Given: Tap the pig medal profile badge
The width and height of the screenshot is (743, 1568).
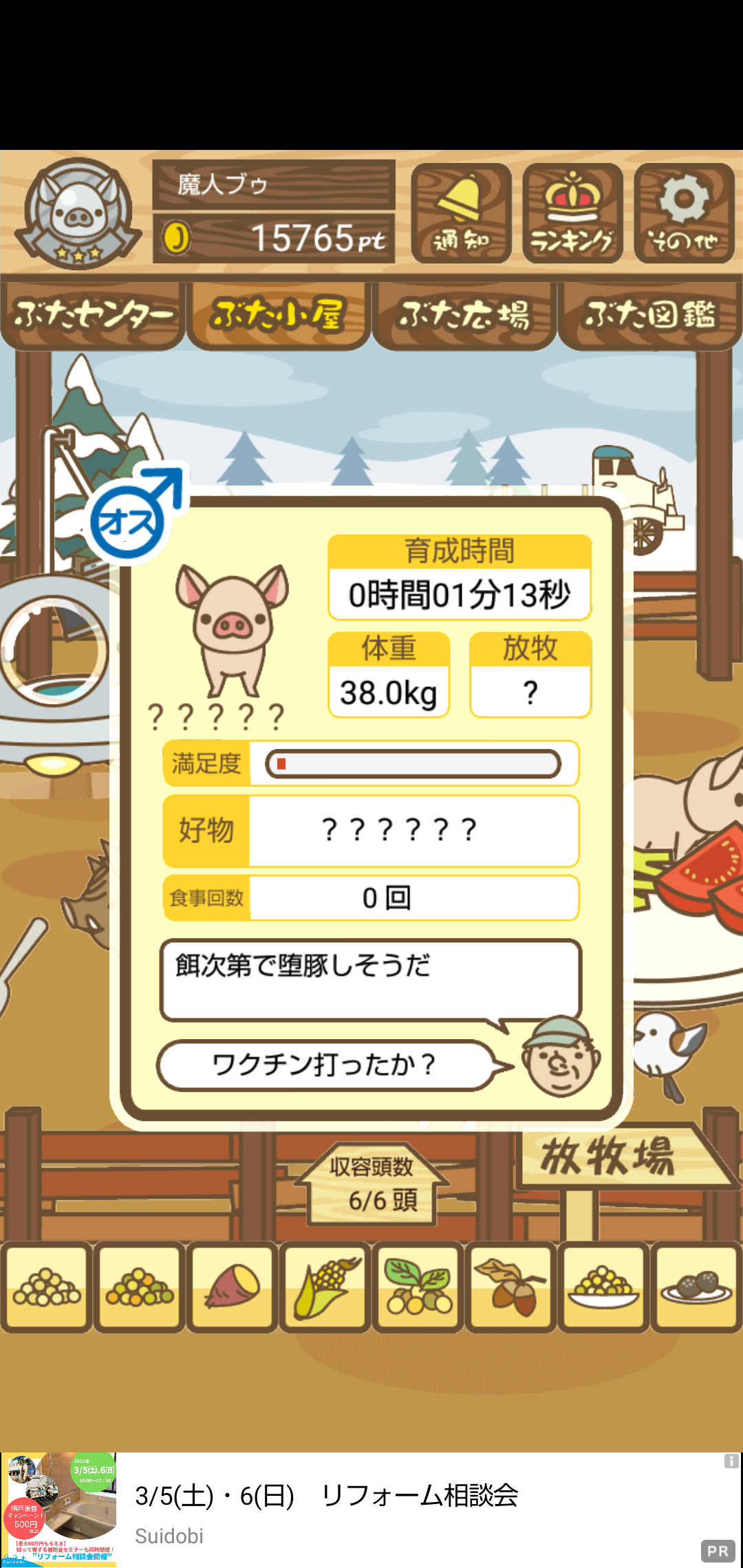Looking at the screenshot, I should click(x=78, y=213).
